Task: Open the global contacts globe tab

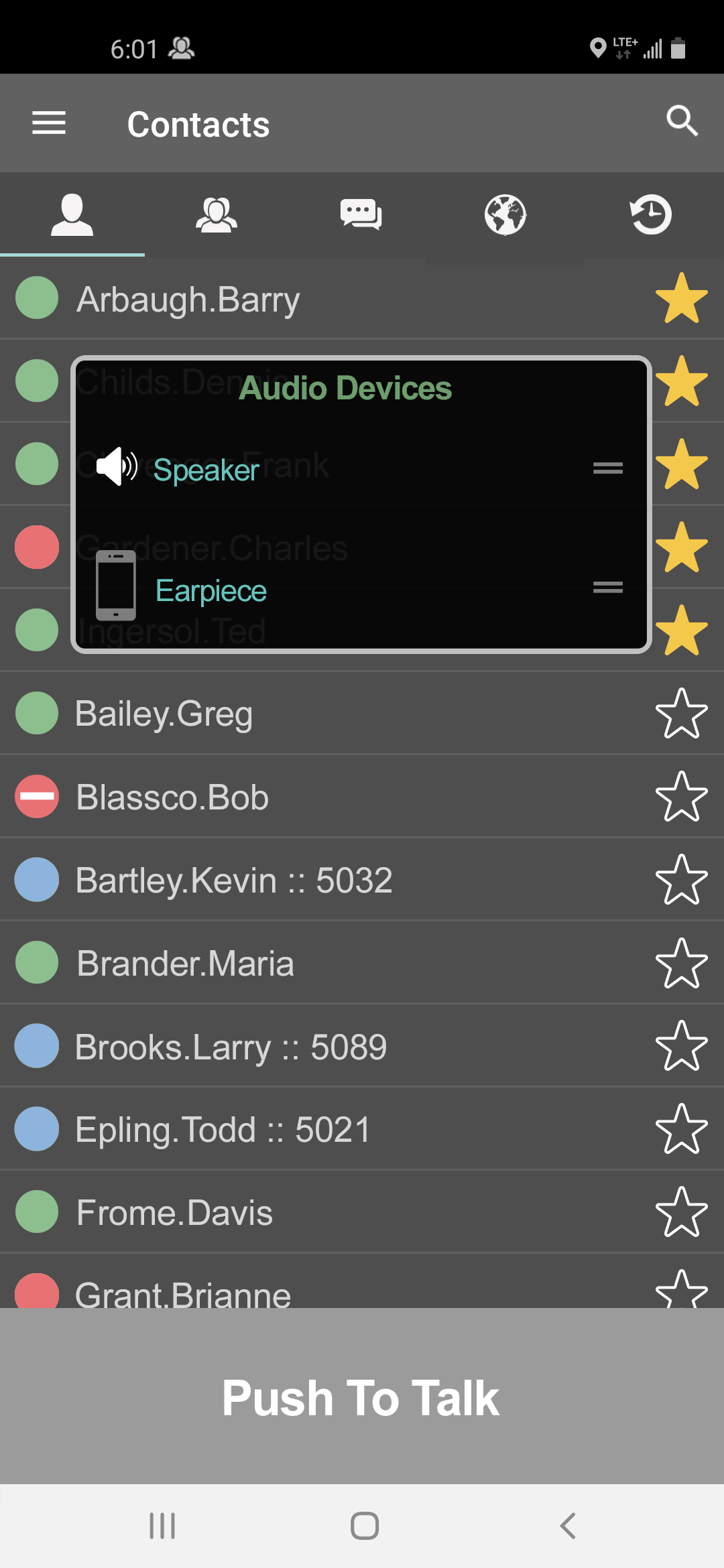Action: pyautogui.click(x=505, y=213)
